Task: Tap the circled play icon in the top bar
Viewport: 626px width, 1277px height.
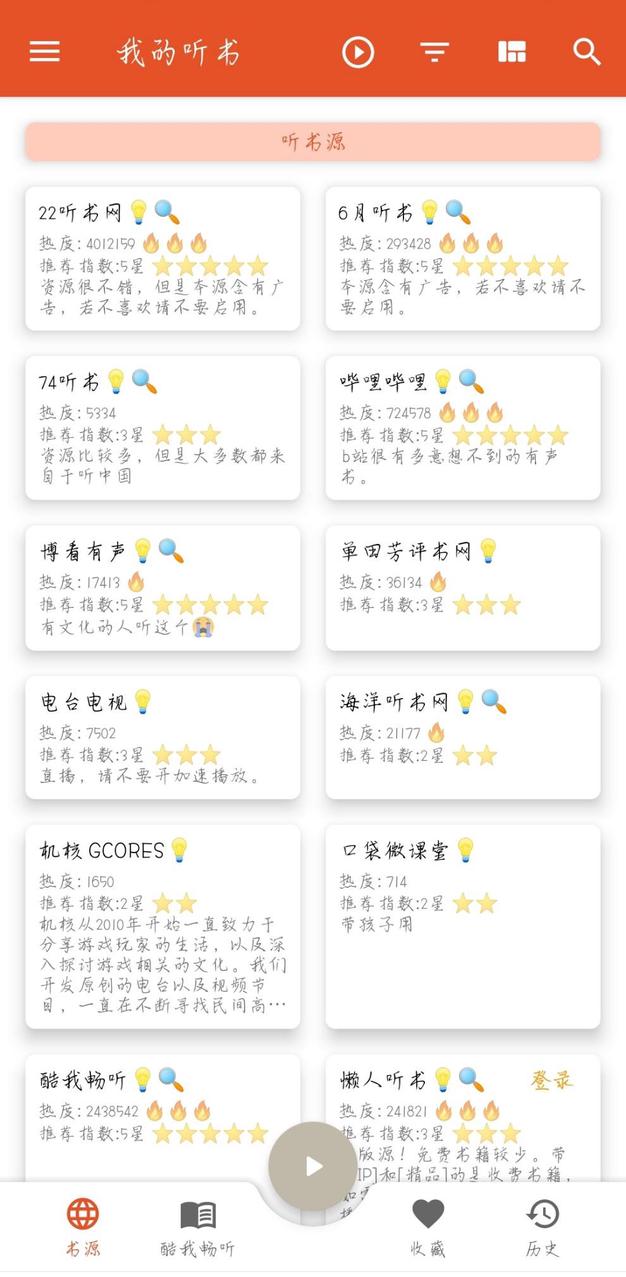Action: click(358, 52)
